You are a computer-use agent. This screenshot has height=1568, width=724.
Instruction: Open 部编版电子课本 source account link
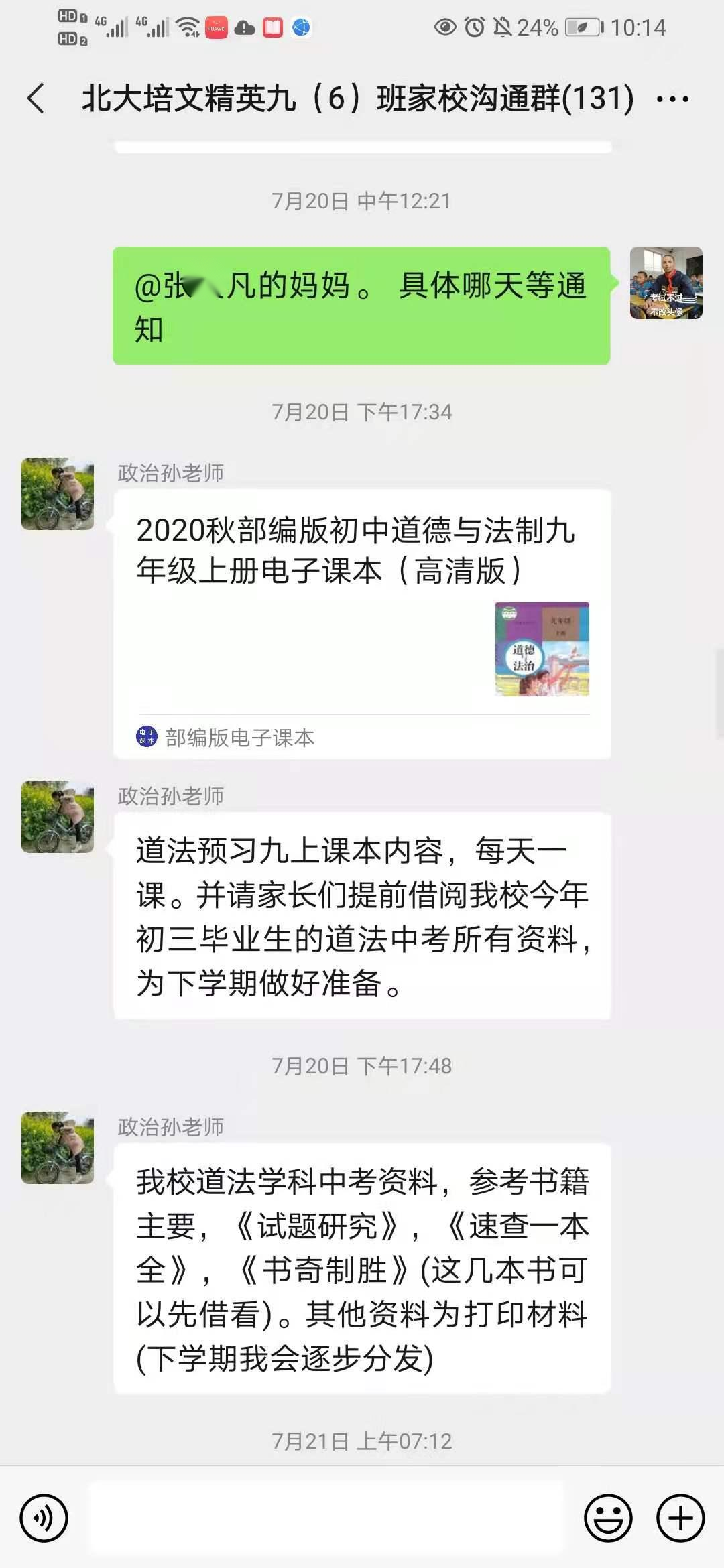pyautogui.click(x=239, y=738)
